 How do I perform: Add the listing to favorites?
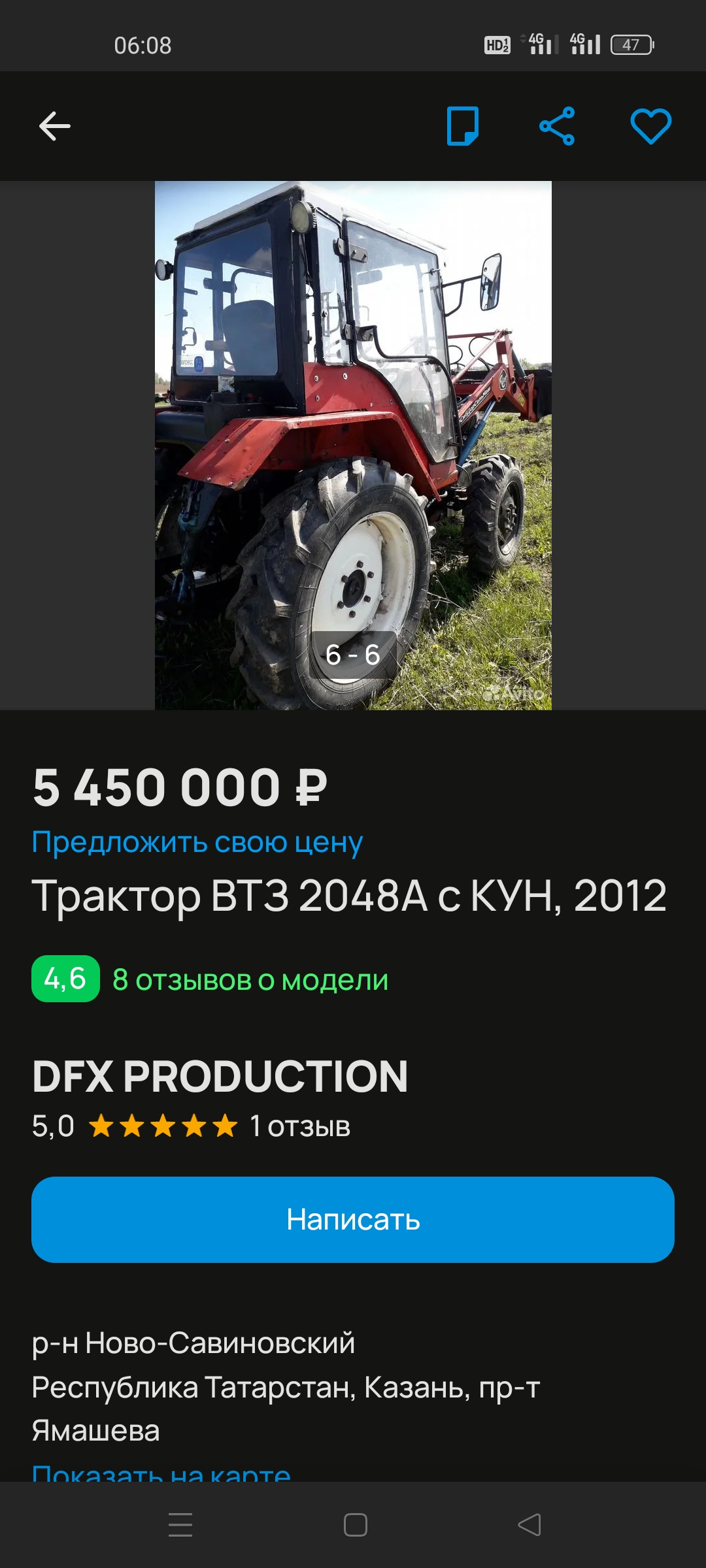pos(650,126)
